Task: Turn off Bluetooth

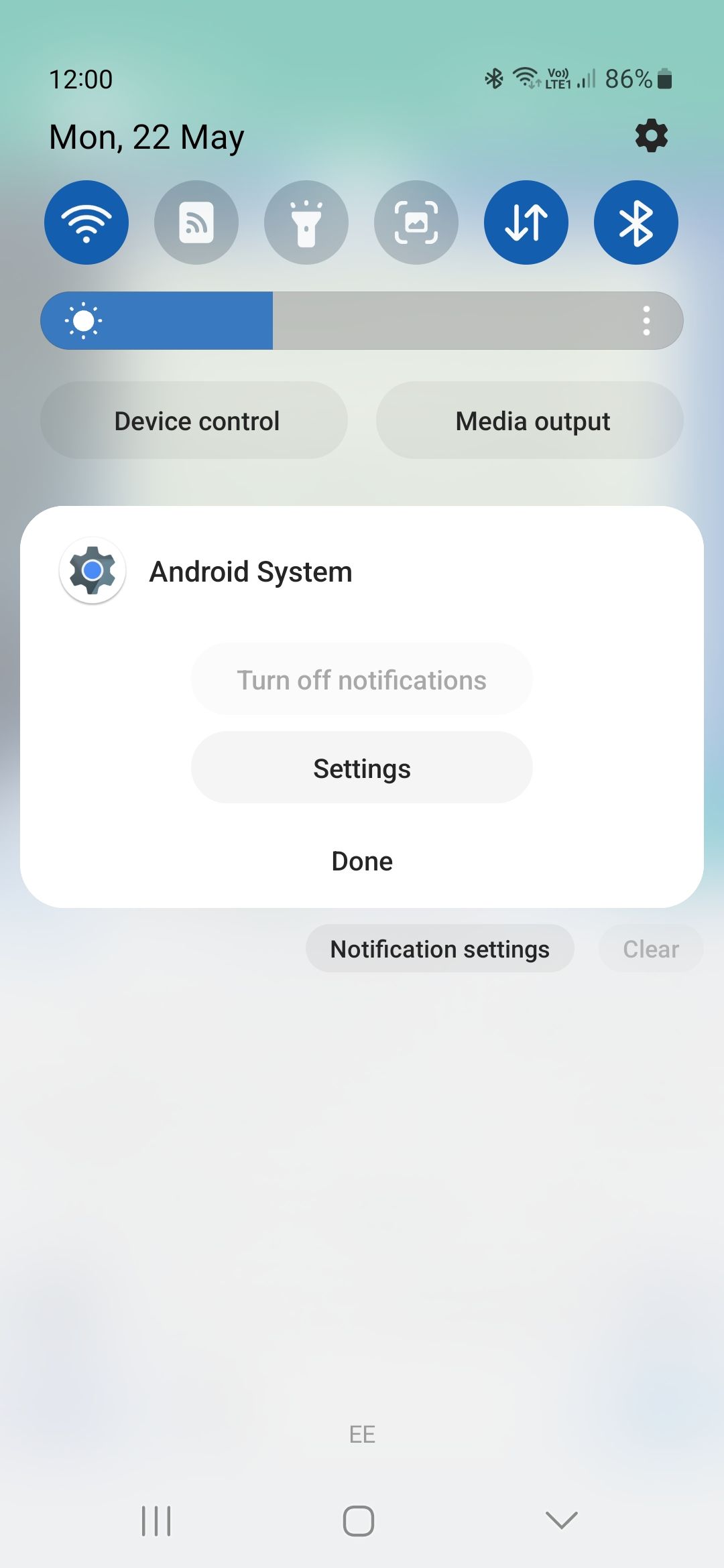Action: (636, 222)
